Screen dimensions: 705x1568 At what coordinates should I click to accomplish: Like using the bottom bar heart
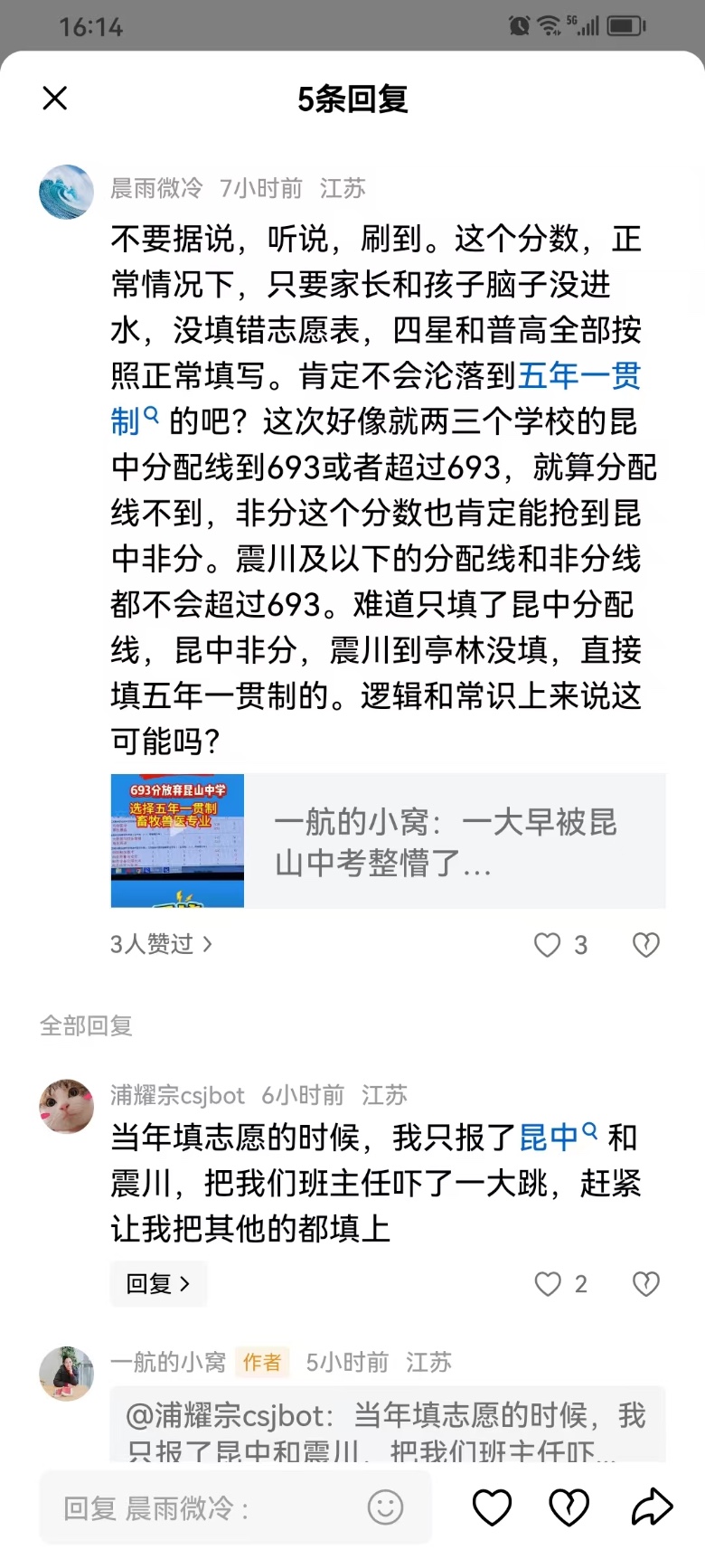click(493, 1507)
